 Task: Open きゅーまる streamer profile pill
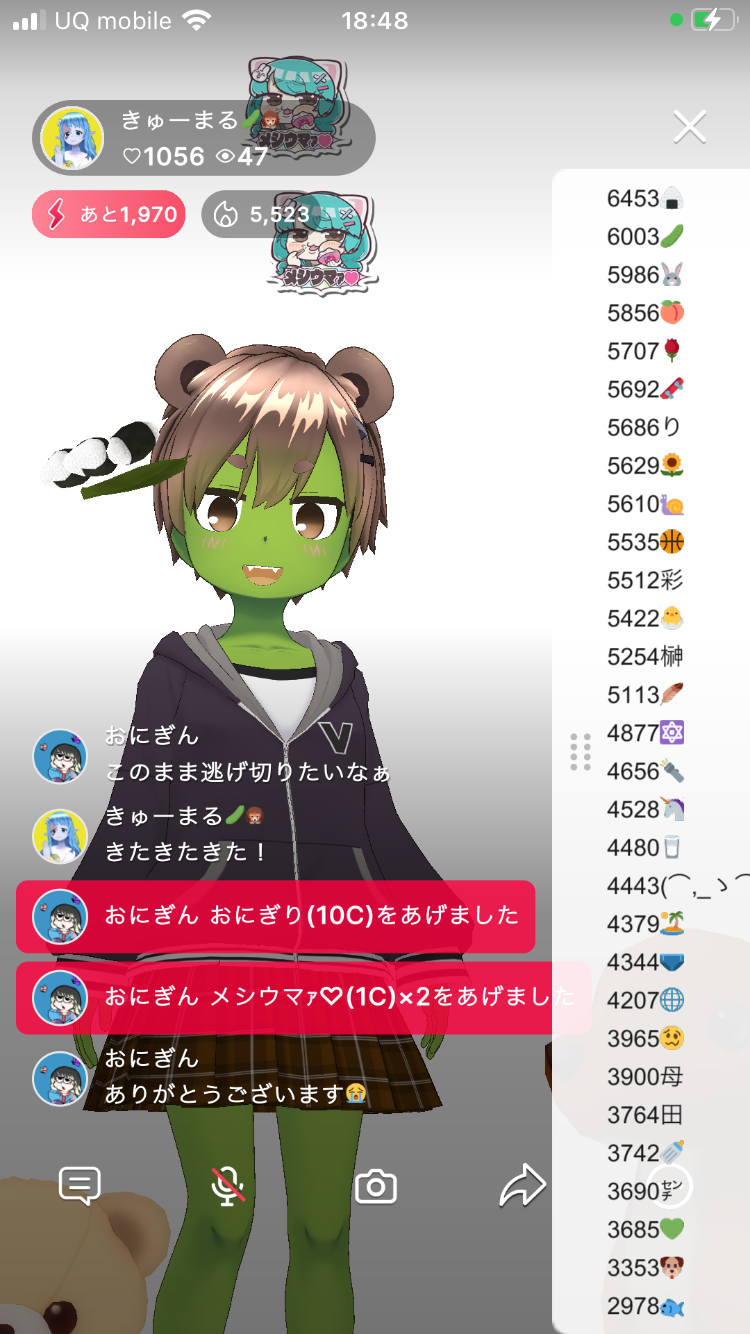(x=203, y=138)
